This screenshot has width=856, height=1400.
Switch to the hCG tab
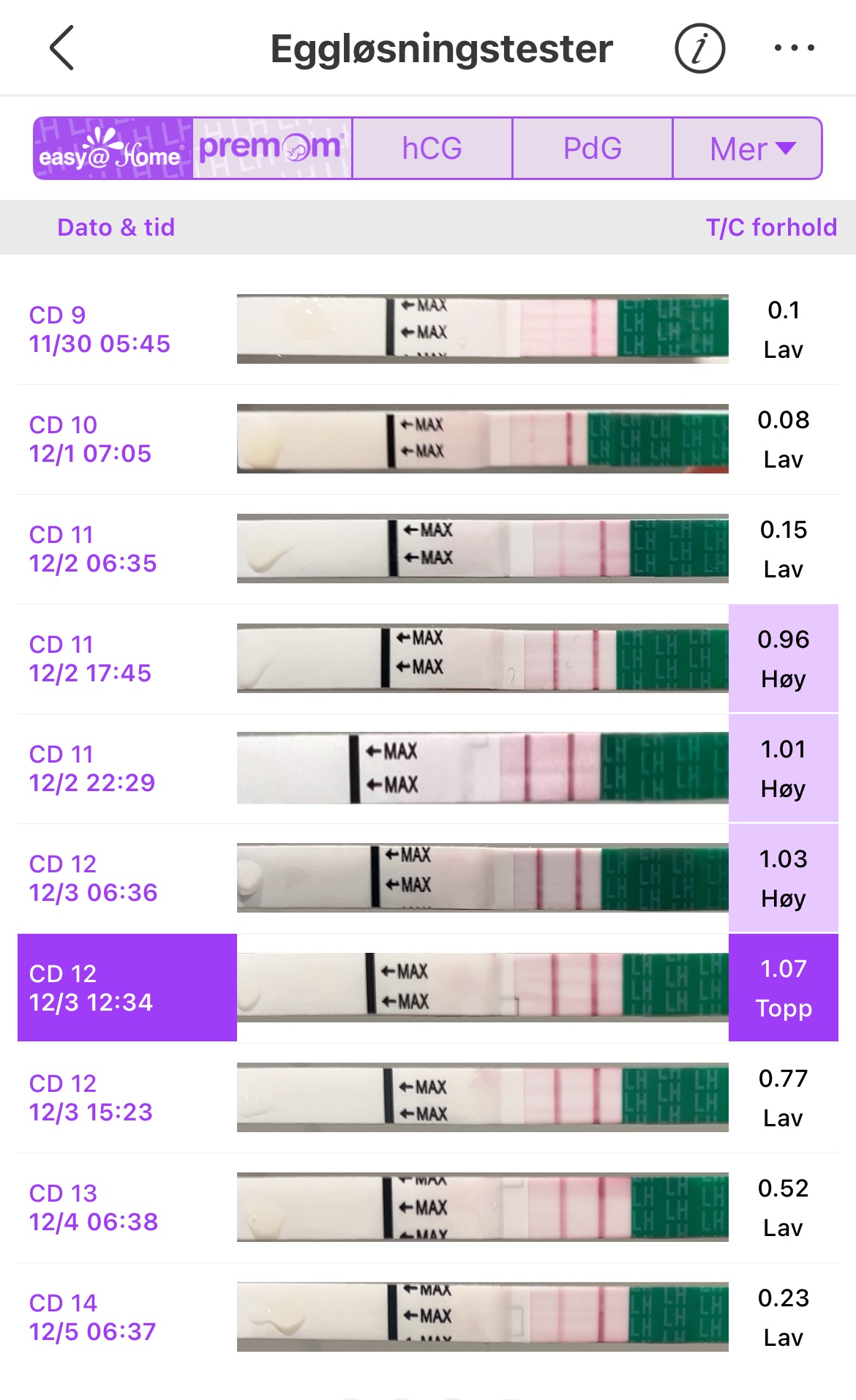point(432,149)
